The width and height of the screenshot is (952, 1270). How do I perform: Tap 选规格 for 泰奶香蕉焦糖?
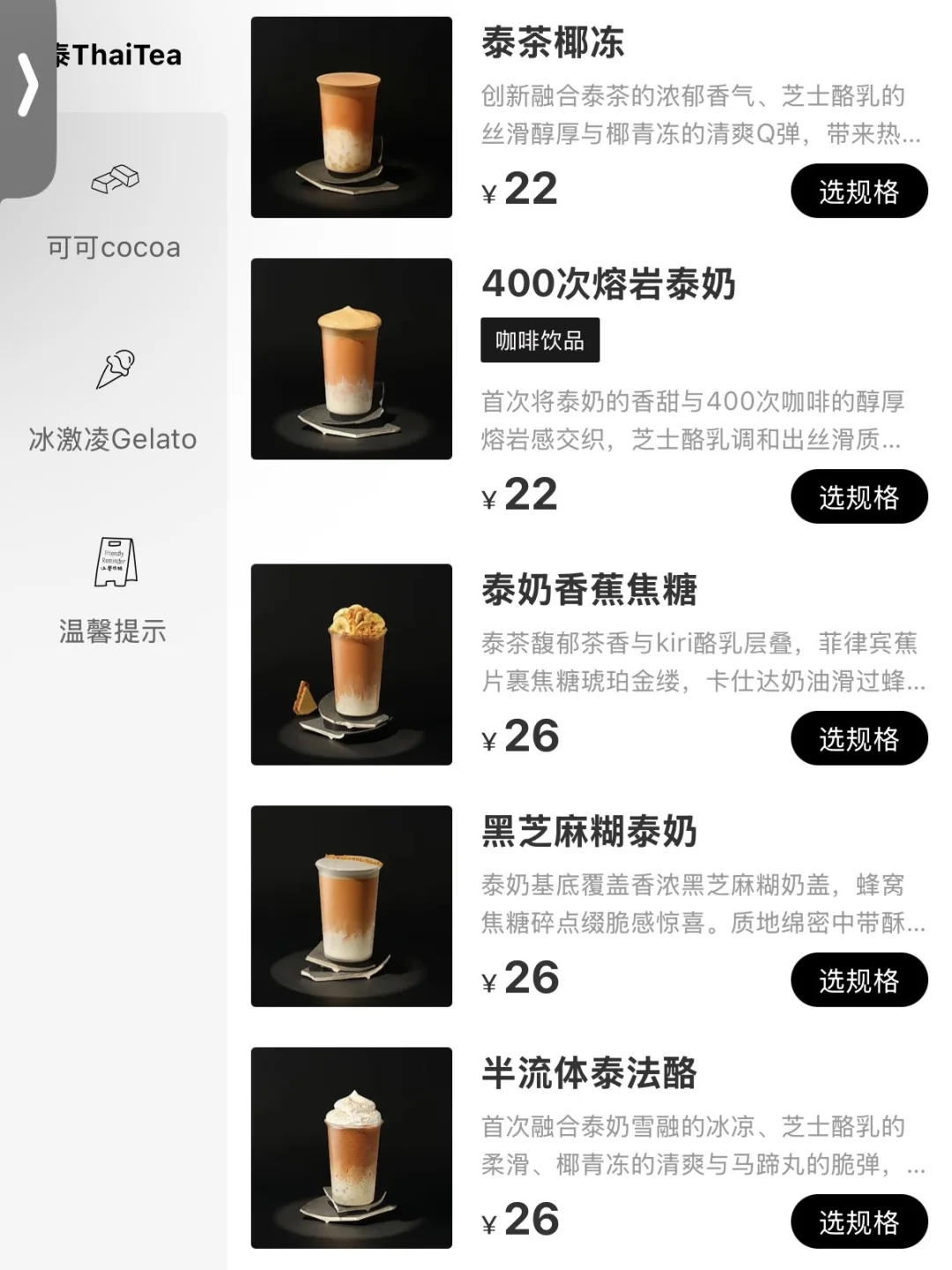click(859, 739)
